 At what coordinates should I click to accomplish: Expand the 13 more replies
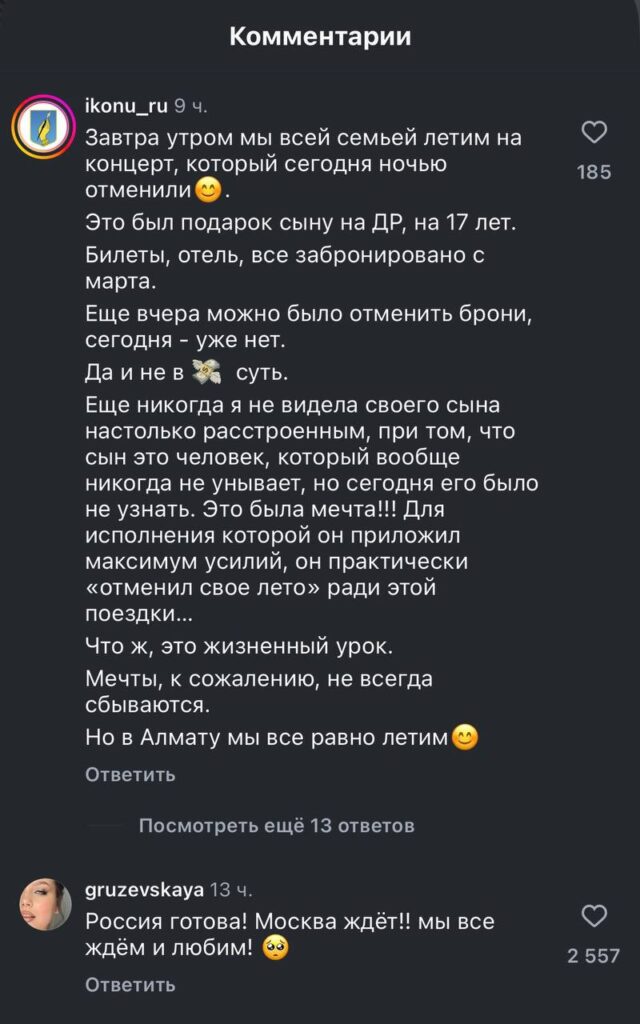coord(276,826)
